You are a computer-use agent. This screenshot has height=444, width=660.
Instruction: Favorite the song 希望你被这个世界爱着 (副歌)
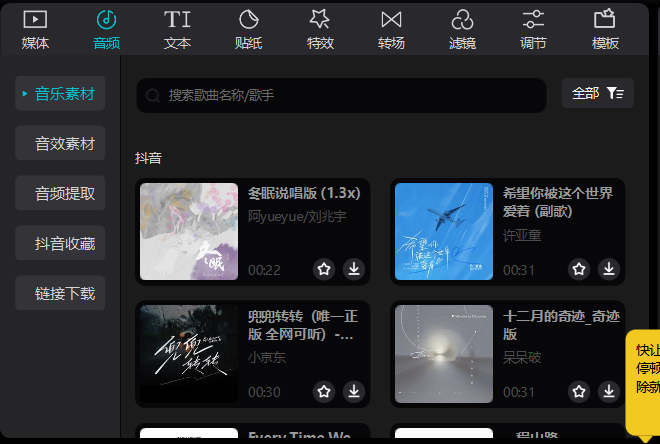coord(579,269)
